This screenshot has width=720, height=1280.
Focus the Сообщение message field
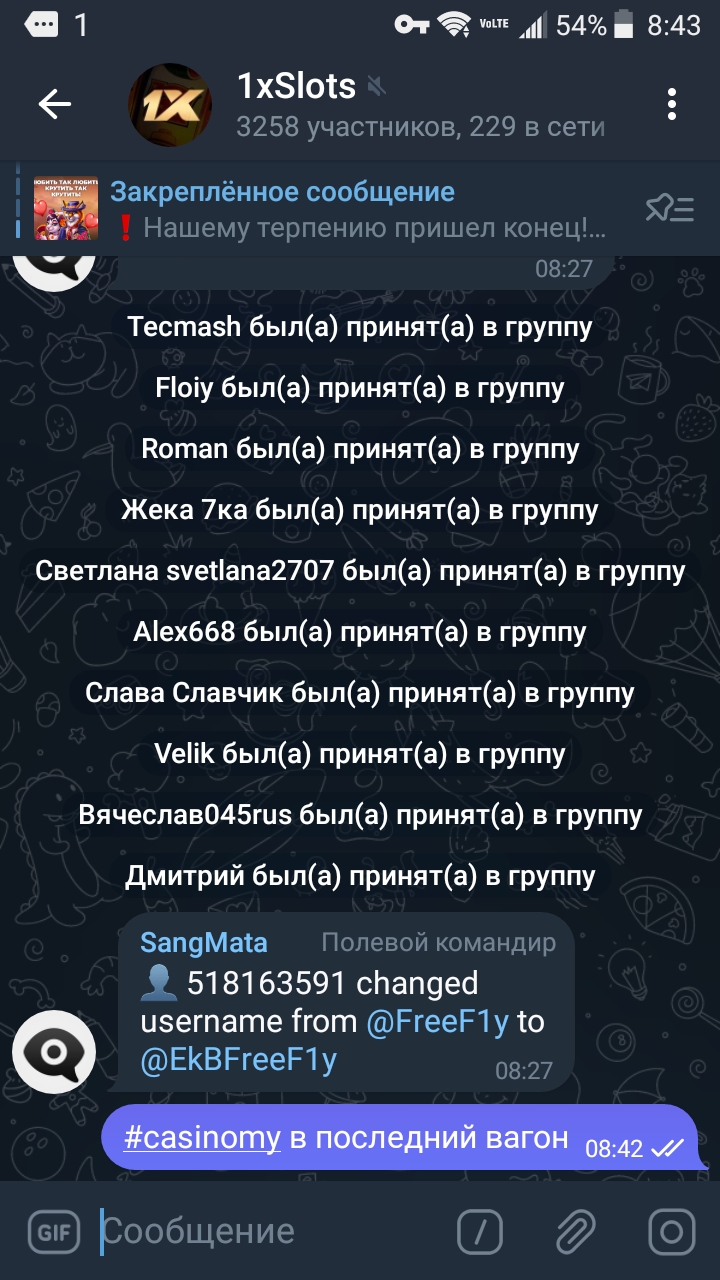(x=270, y=1231)
